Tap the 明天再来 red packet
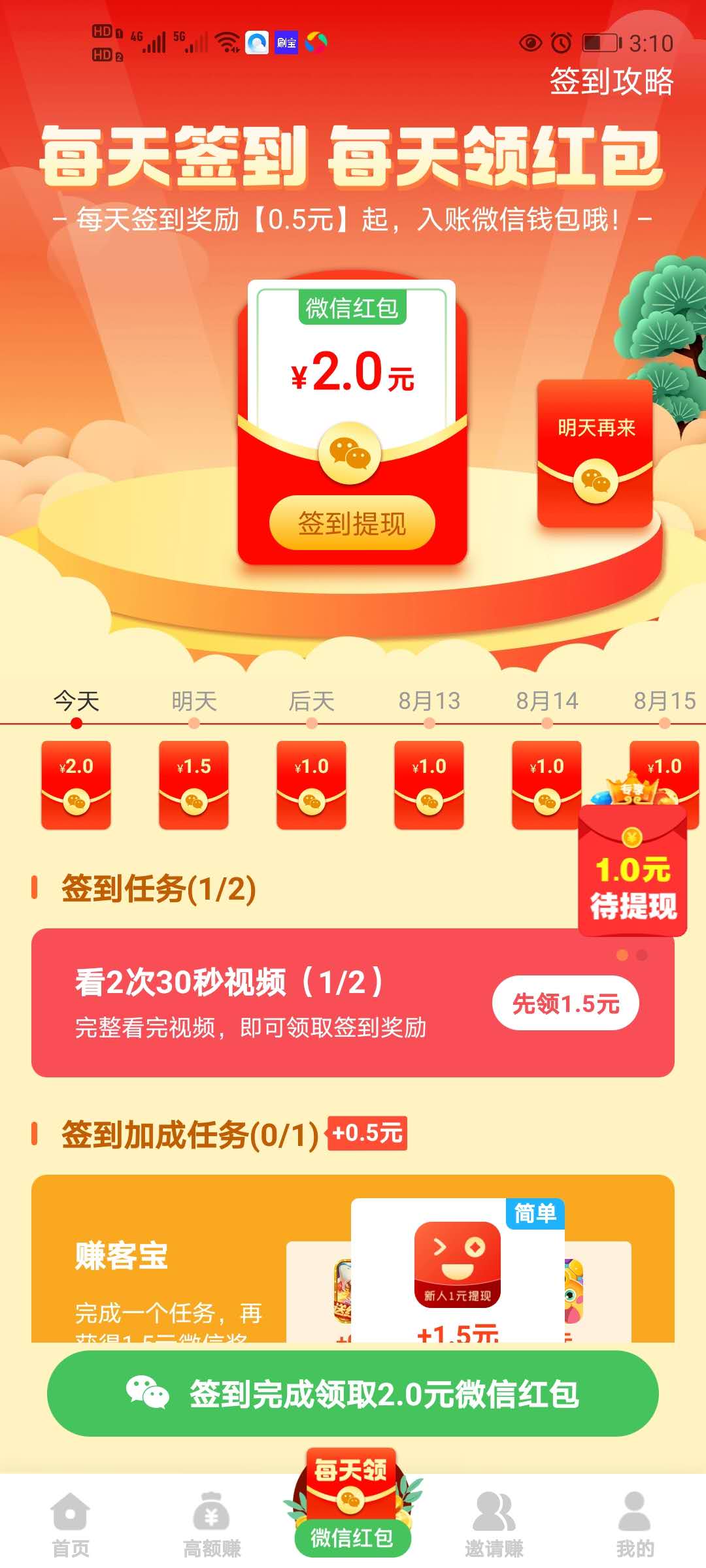The height and width of the screenshot is (1568, 706). click(595, 453)
